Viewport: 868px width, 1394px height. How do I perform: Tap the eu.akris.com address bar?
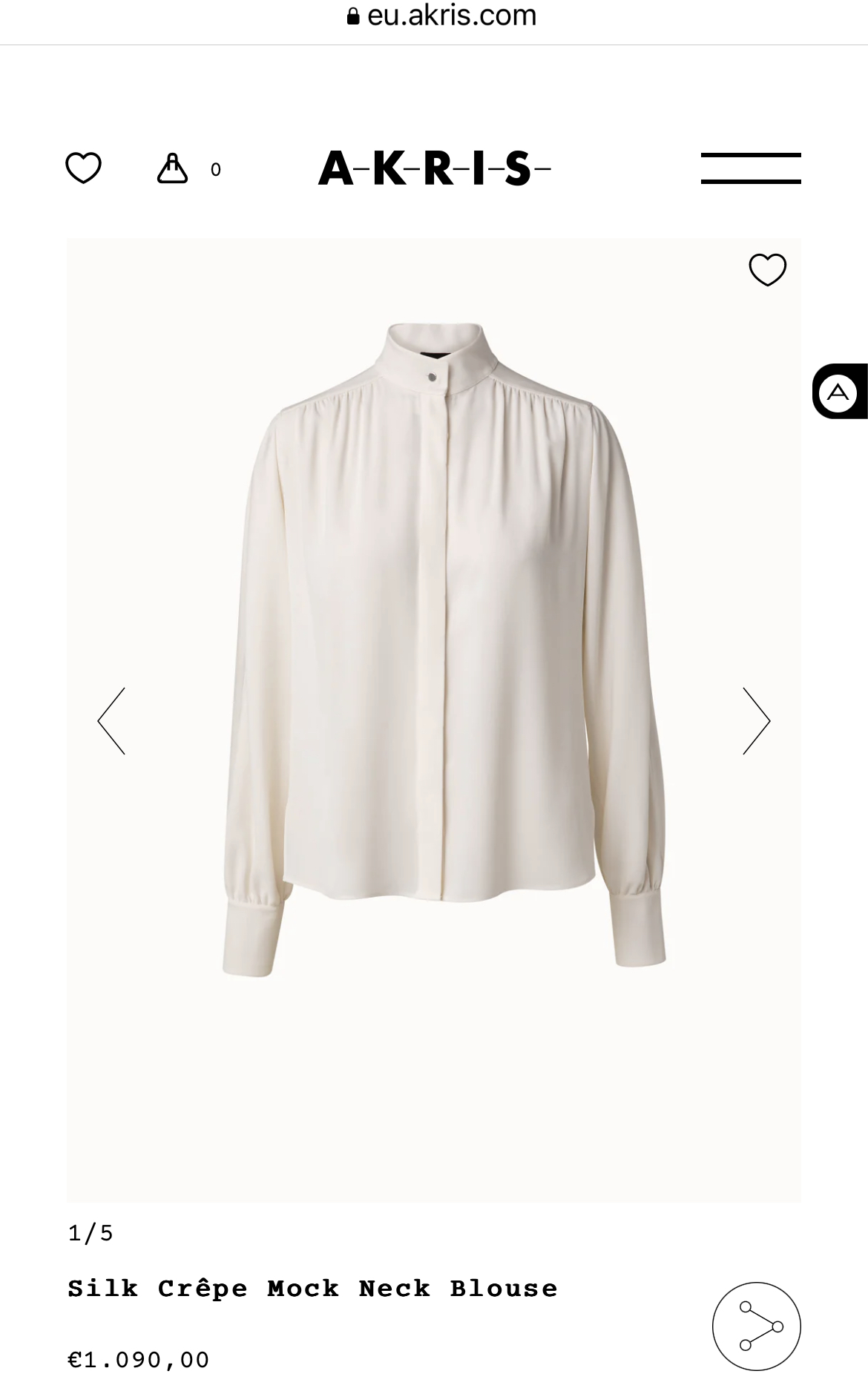[441, 16]
